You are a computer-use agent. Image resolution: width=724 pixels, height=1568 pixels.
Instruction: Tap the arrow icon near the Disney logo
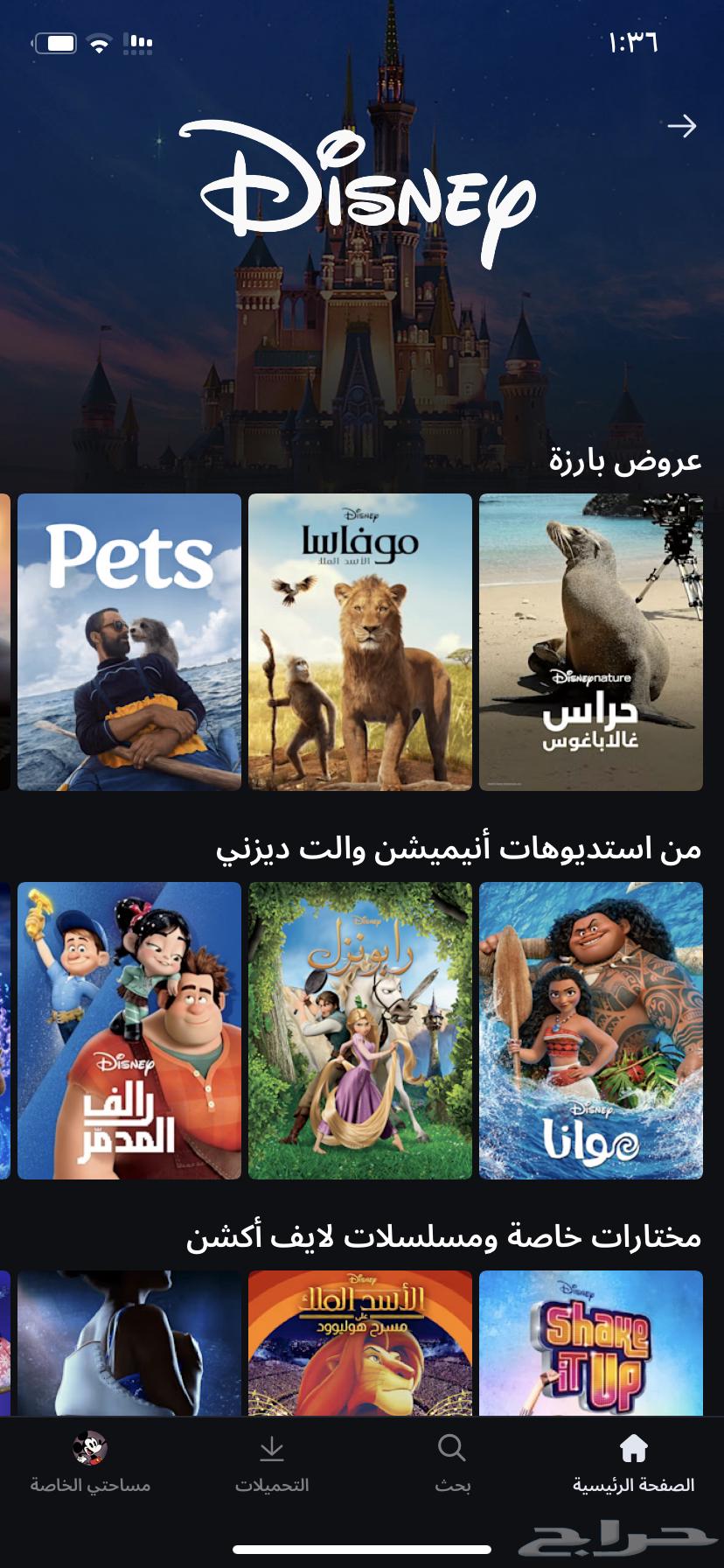[683, 128]
